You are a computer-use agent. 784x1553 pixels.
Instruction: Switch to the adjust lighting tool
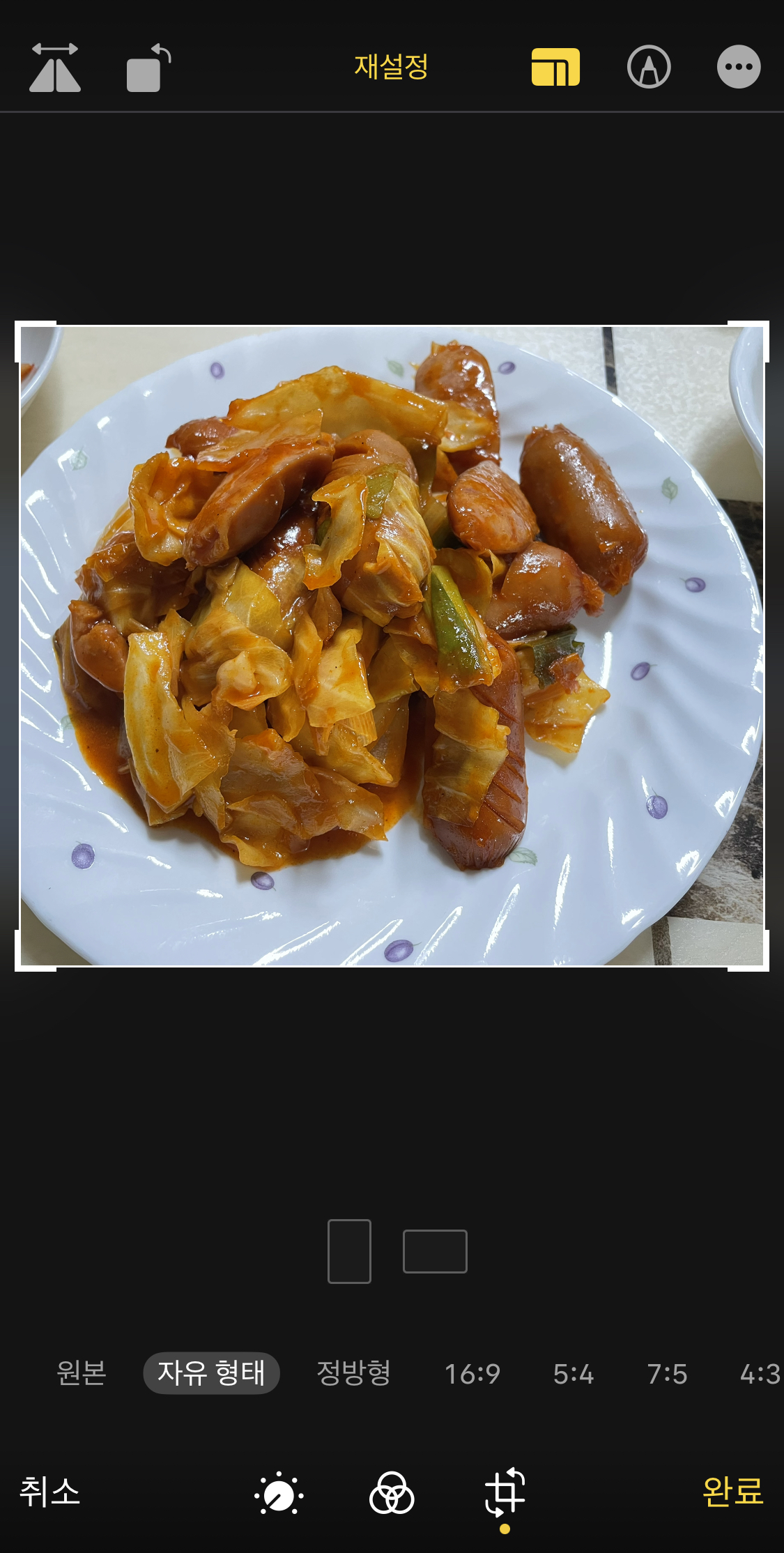(279, 1493)
